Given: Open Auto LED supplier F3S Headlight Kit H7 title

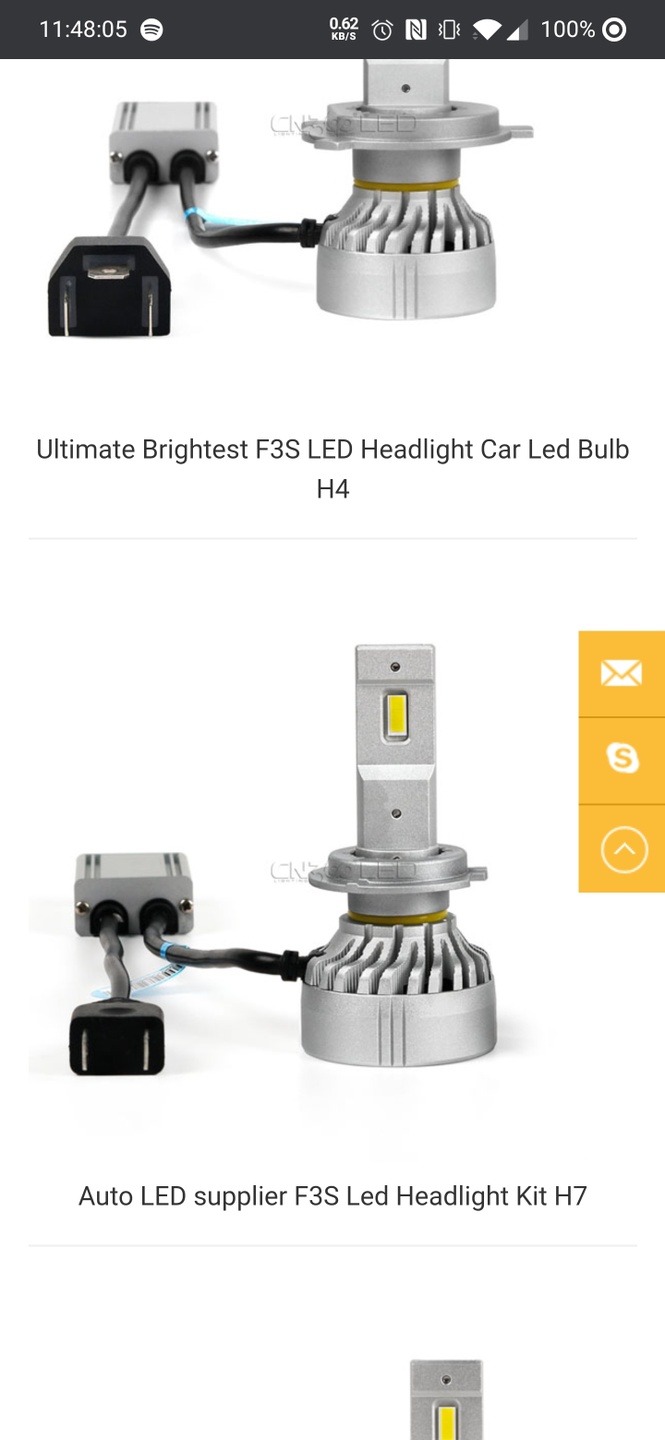Looking at the screenshot, I should point(332,1196).
